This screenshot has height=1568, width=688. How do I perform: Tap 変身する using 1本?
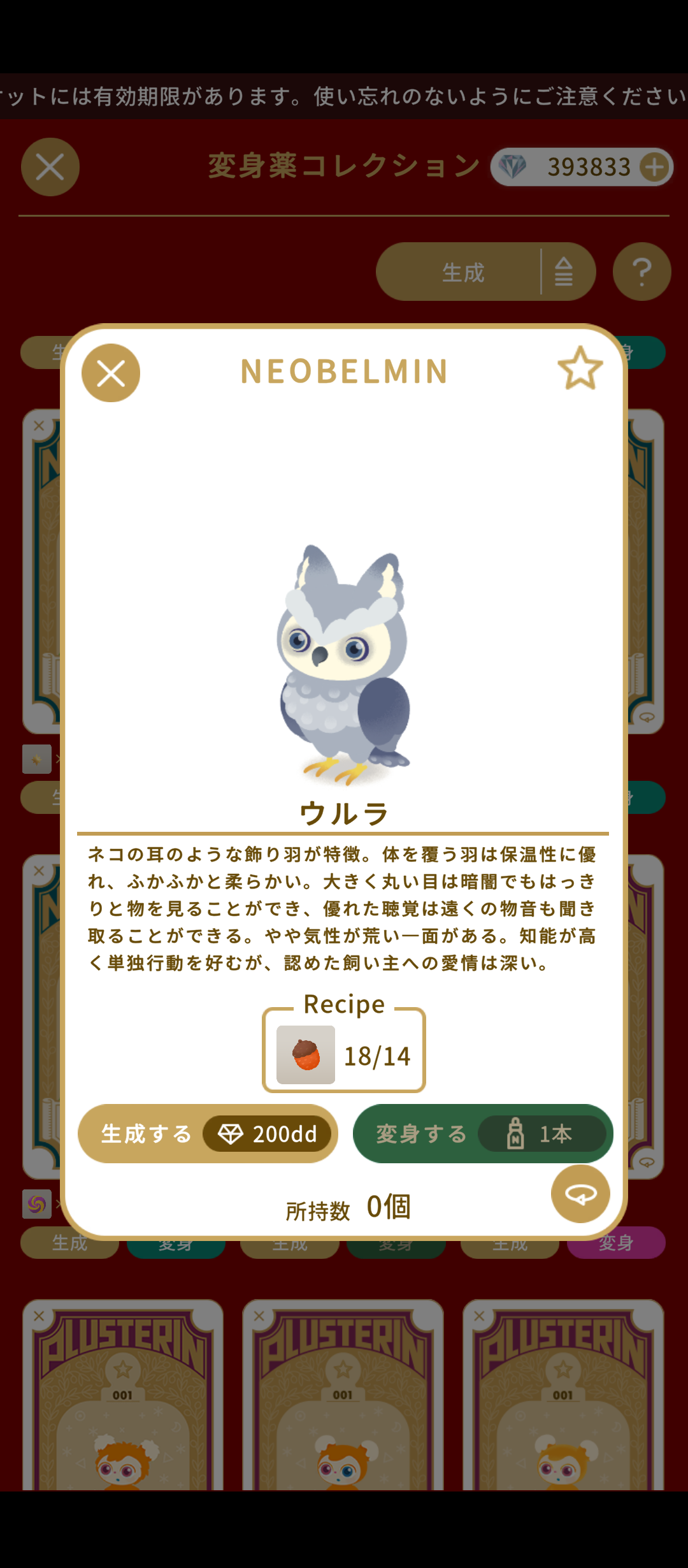(483, 1133)
